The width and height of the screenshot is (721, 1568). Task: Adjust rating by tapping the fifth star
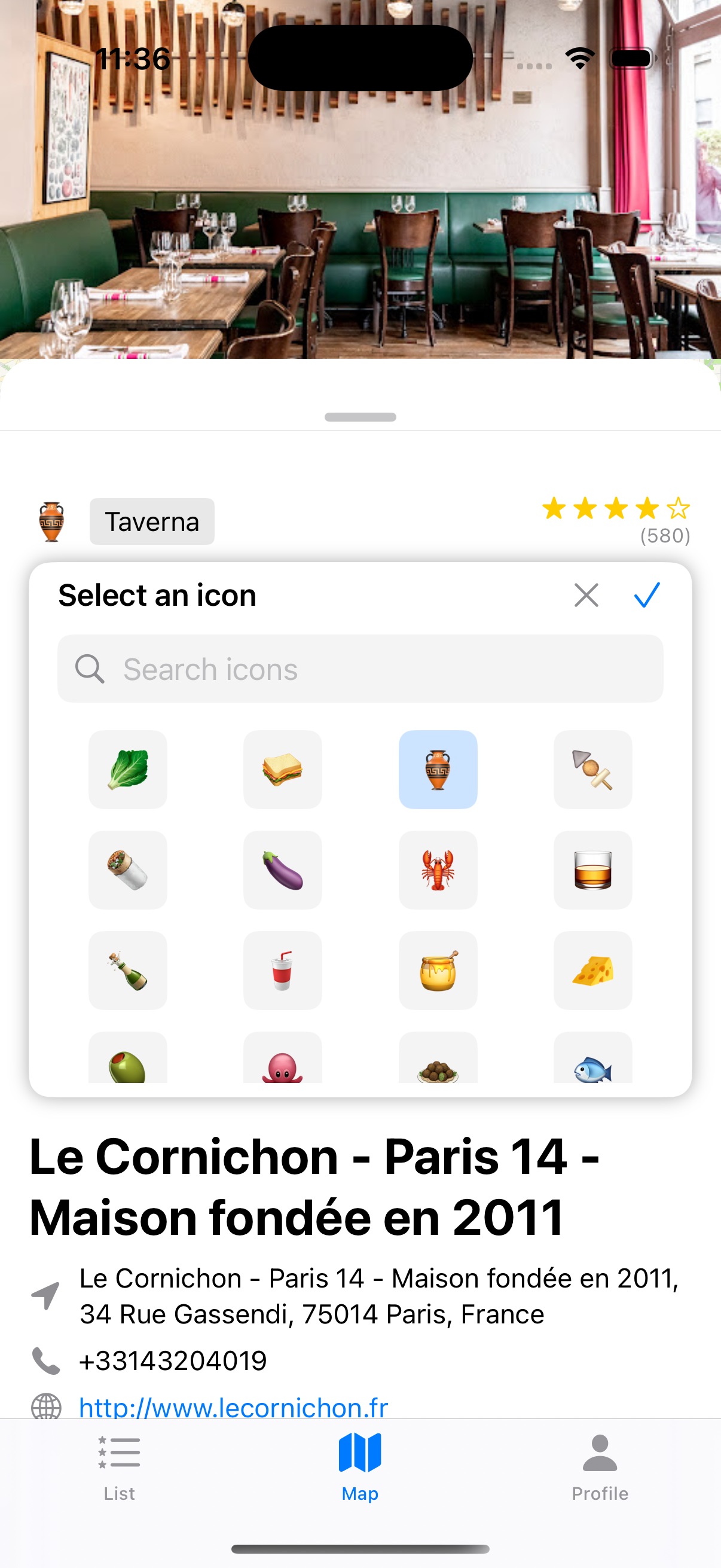[x=677, y=509]
